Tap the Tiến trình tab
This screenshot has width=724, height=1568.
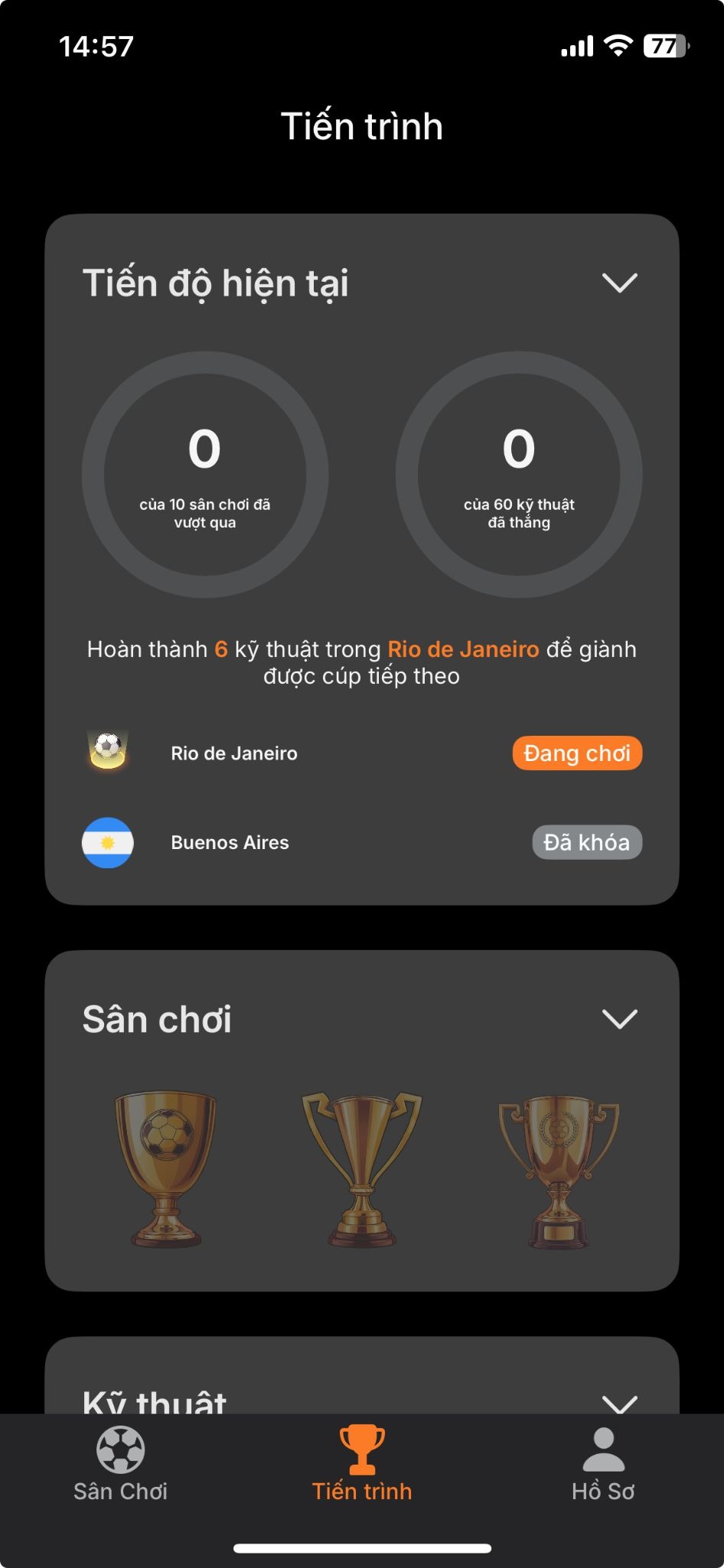[362, 1464]
